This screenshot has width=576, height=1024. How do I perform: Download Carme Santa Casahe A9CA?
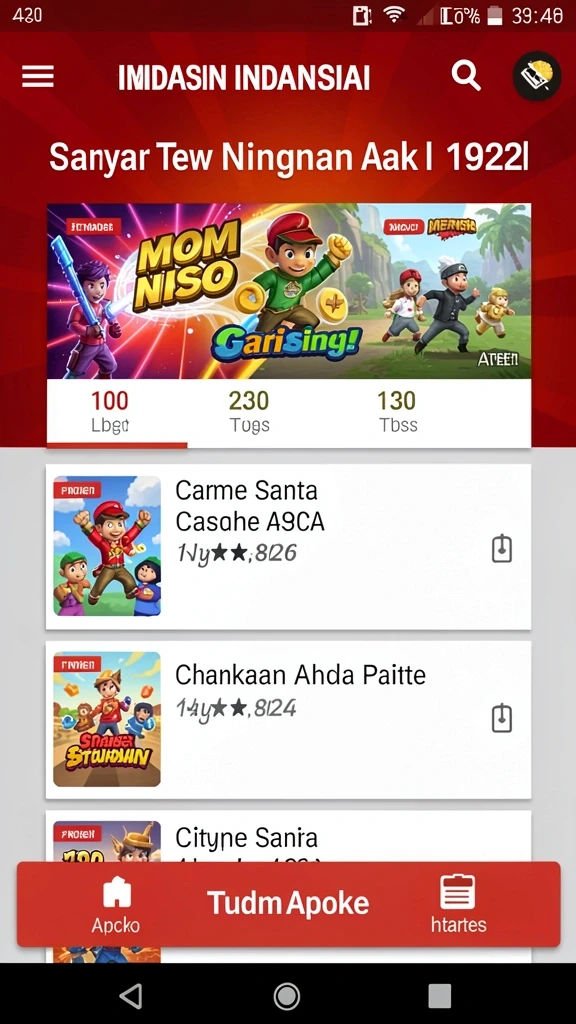point(502,549)
